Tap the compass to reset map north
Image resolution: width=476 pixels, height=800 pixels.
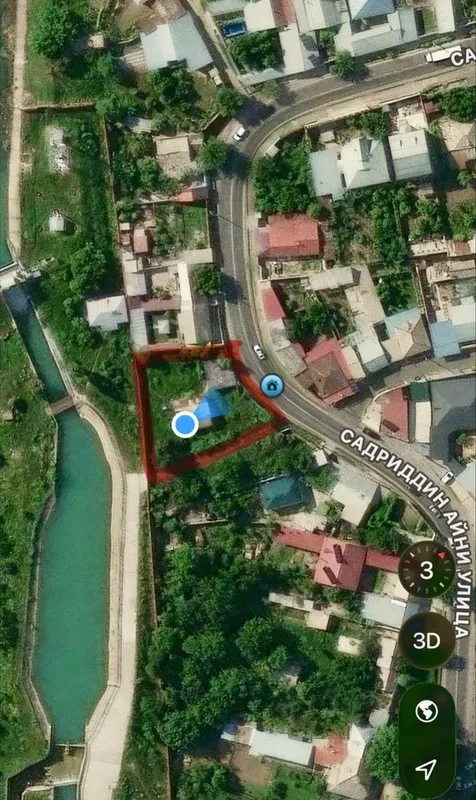coord(427,569)
